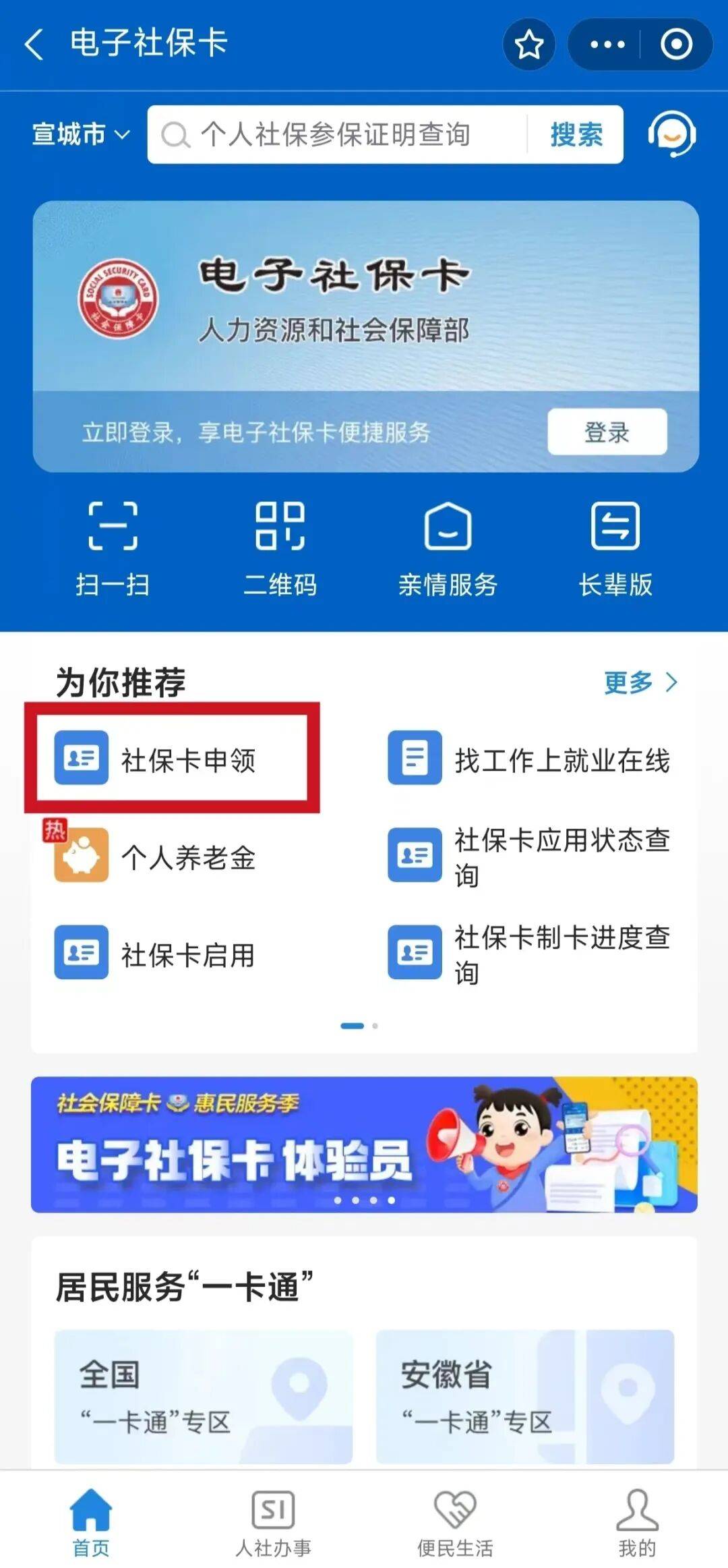Open 找工作上就业在线 job service
Image resolution: width=728 pixels, height=1568 pixels.
[539, 760]
